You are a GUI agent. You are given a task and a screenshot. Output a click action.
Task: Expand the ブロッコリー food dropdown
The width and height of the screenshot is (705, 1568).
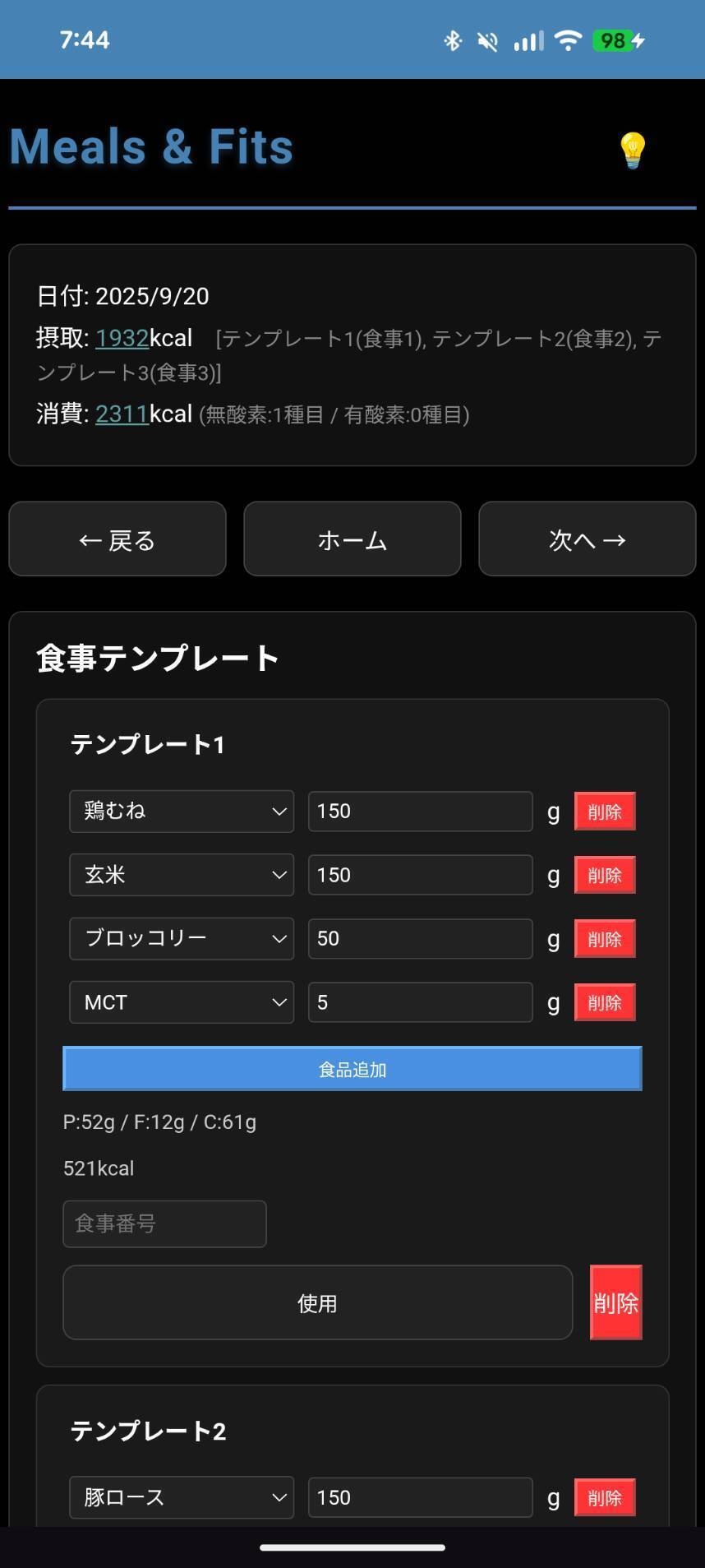[182, 939]
